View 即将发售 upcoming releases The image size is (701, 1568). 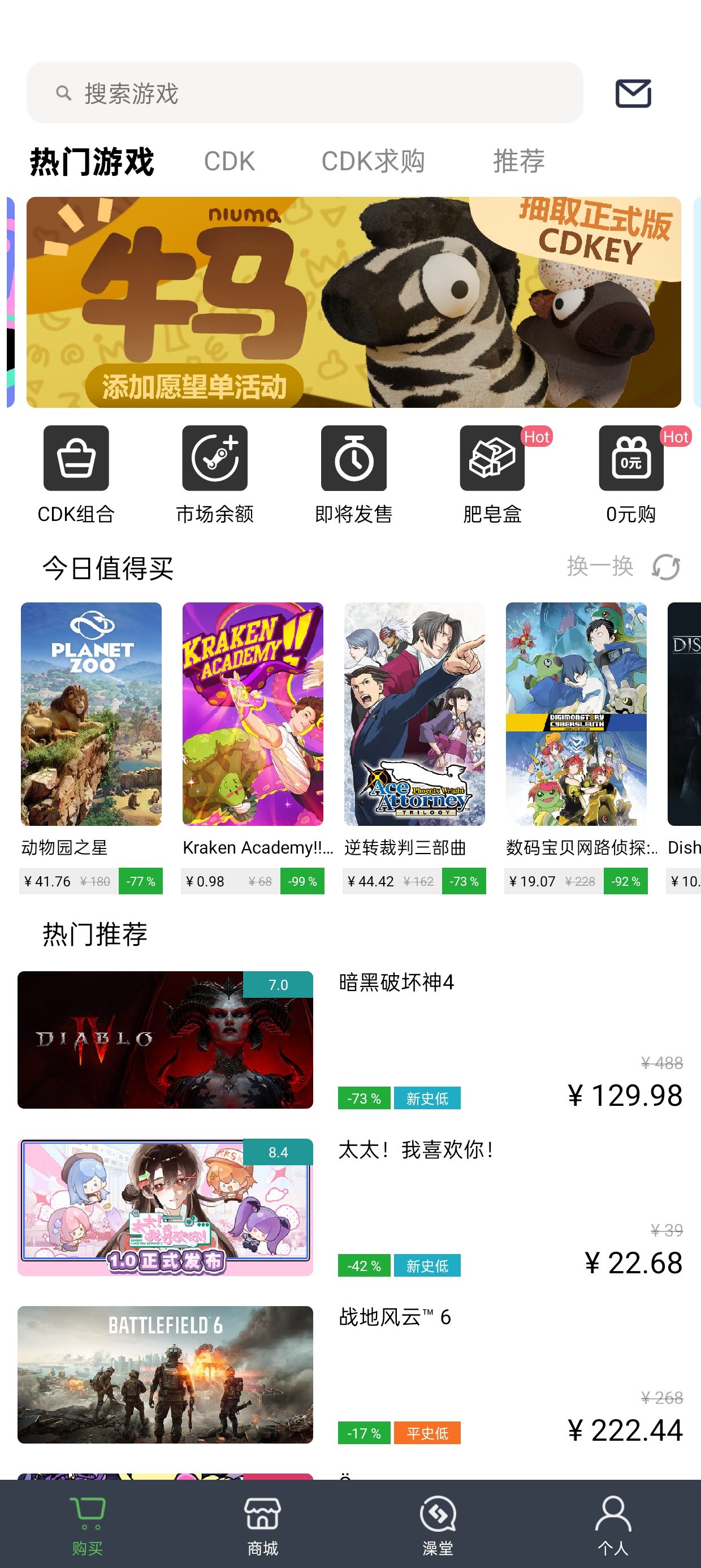point(353,474)
